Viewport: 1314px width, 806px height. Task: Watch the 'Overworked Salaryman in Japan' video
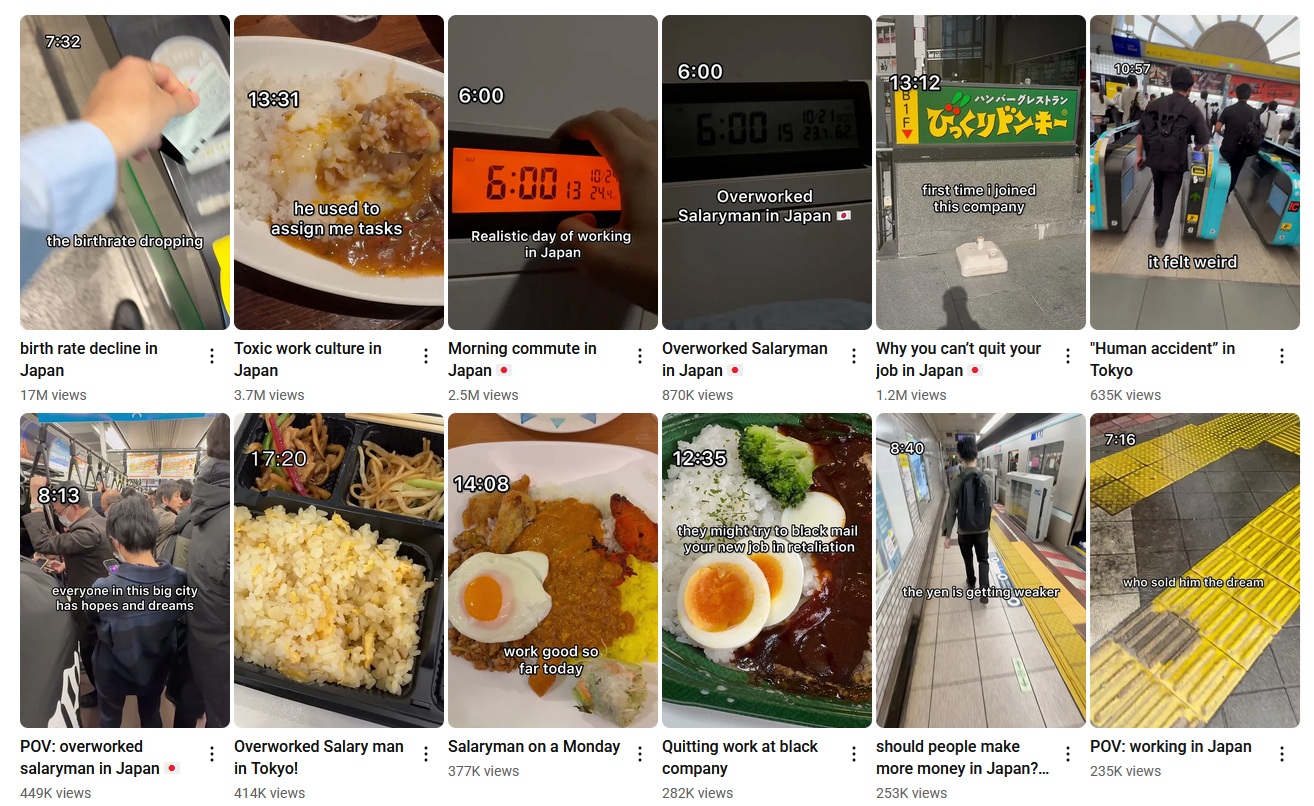click(x=767, y=172)
